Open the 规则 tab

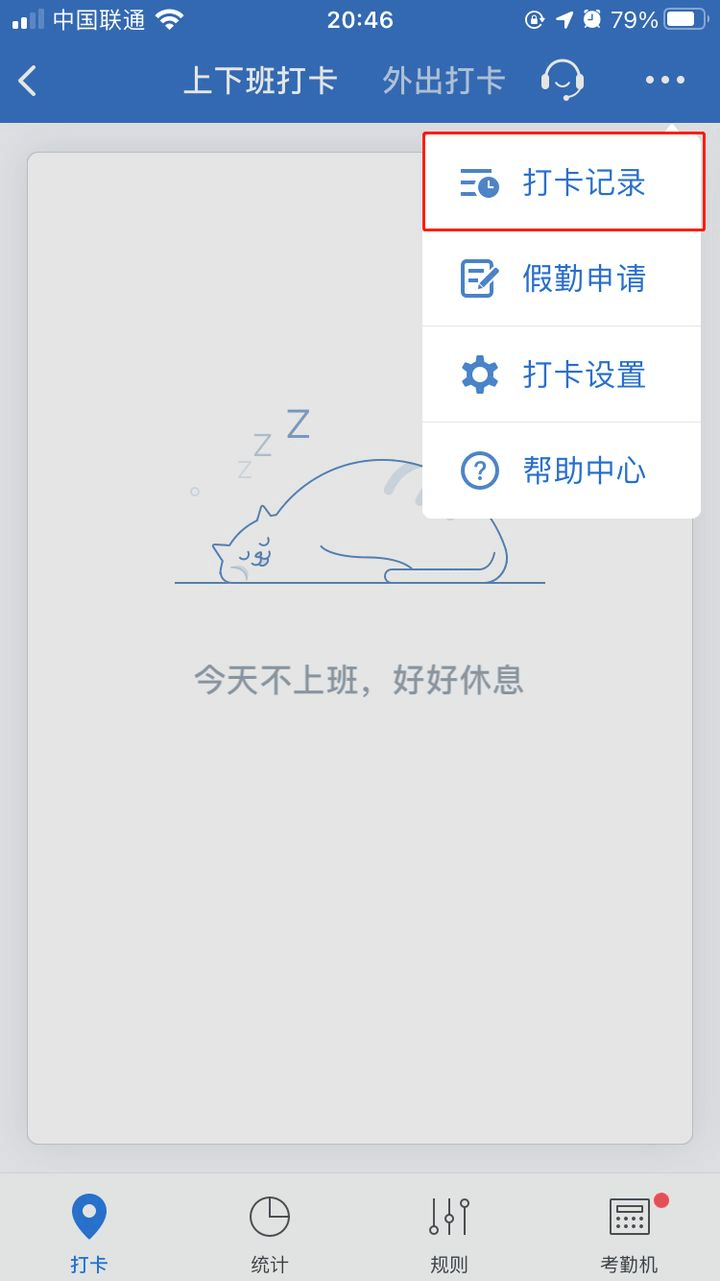tap(449, 1232)
